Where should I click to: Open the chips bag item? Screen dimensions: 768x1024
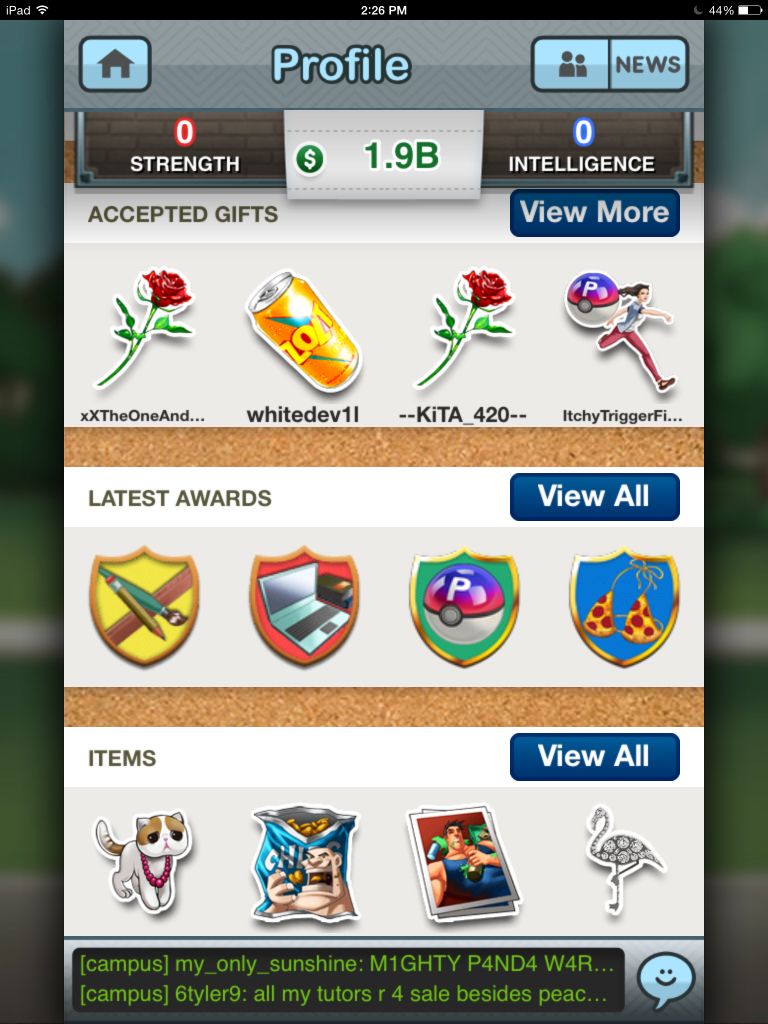click(304, 864)
